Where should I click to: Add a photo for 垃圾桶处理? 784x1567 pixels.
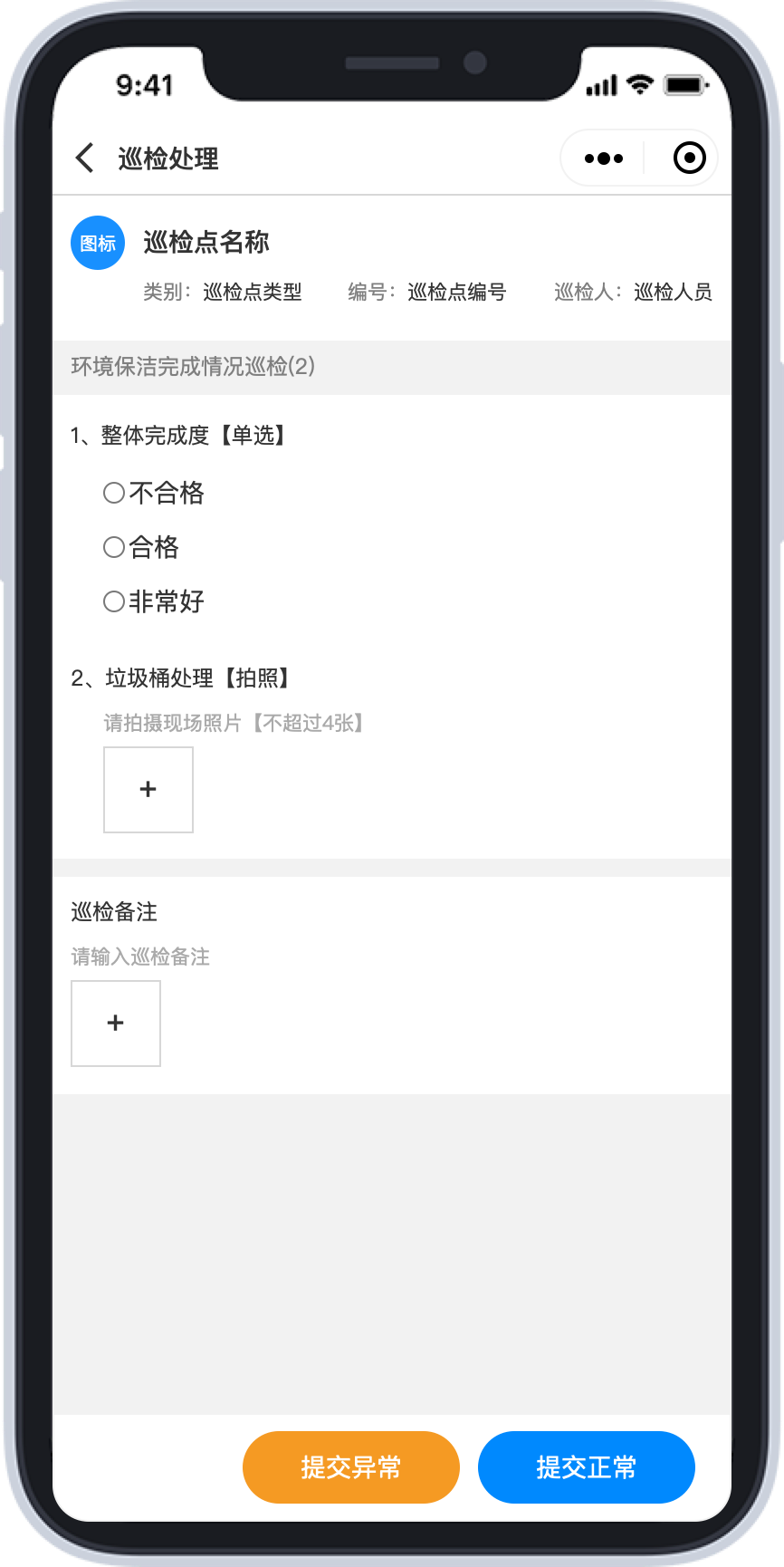(x=148, y=790)
